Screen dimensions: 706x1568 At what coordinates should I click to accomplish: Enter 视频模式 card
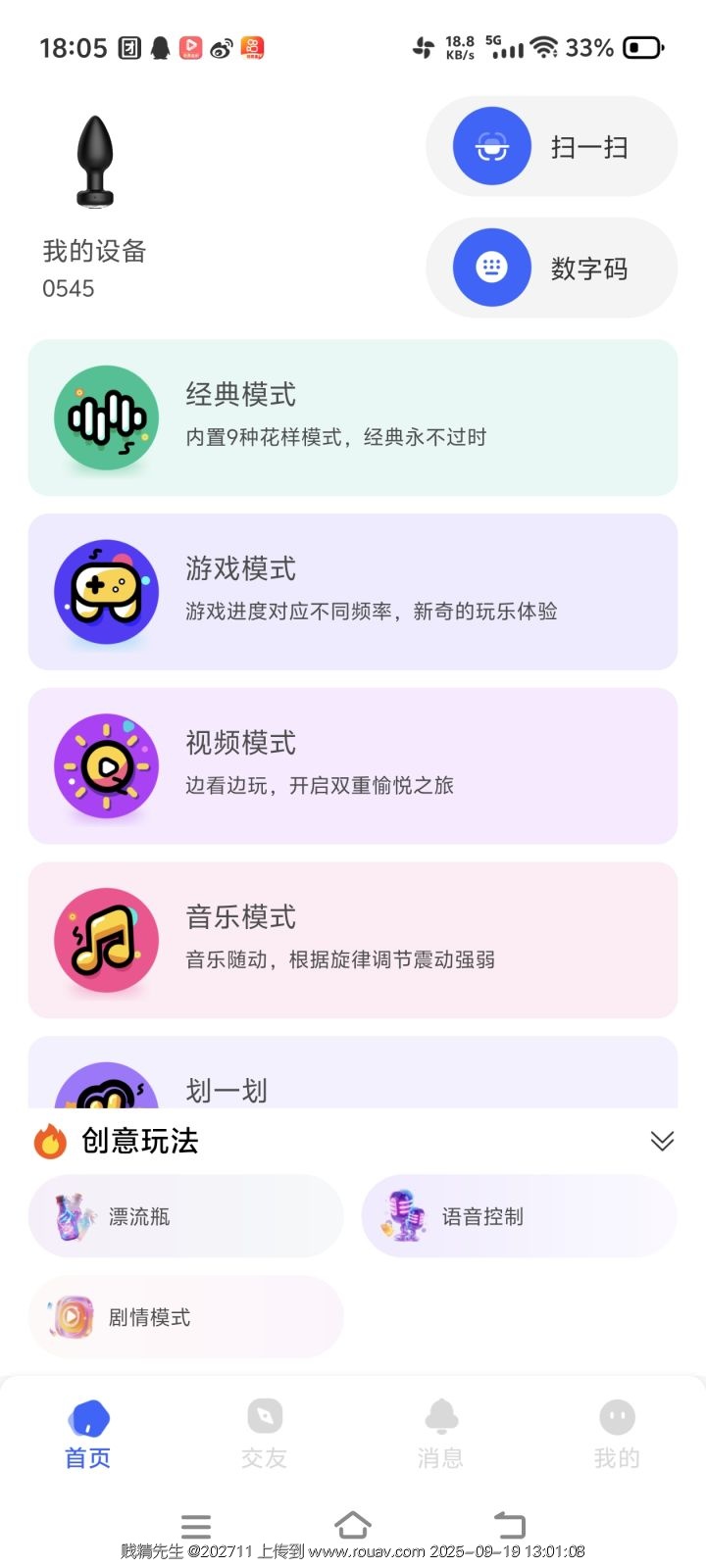pyautogui.click(x=353, y=766)
